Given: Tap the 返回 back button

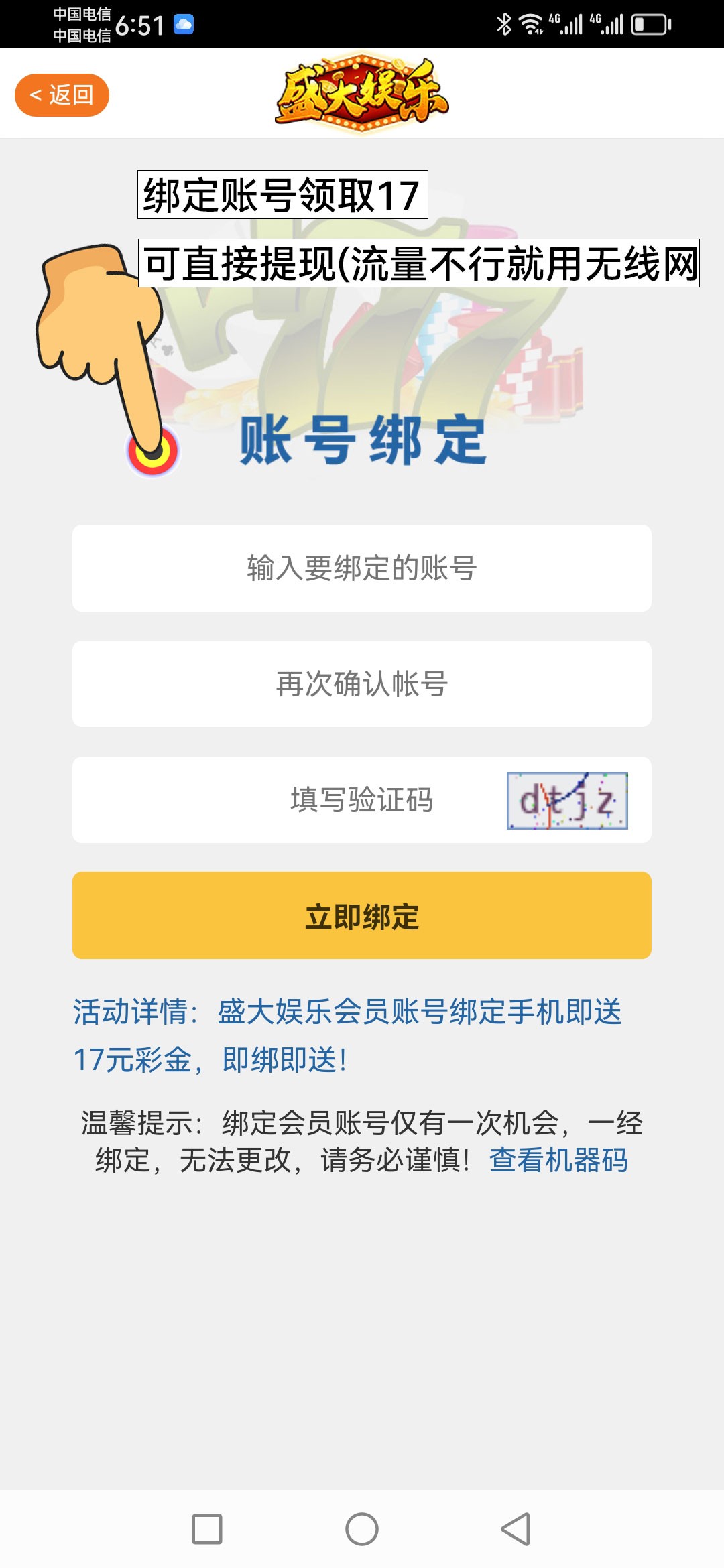Looking at the screenshot, I should (x=62, y=95).
